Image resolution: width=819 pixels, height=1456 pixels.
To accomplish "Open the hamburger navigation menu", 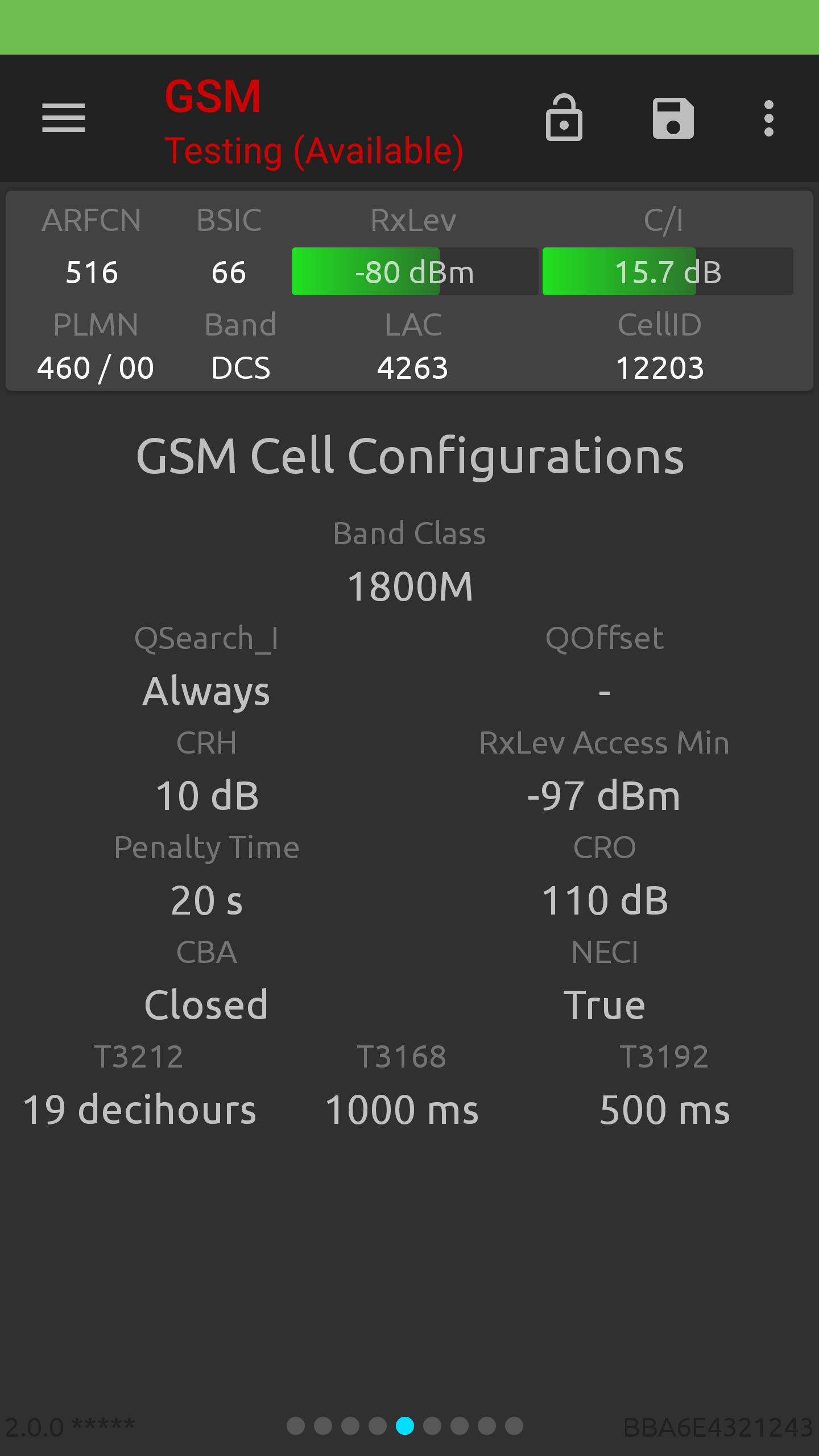I will [x=64, y=118].
